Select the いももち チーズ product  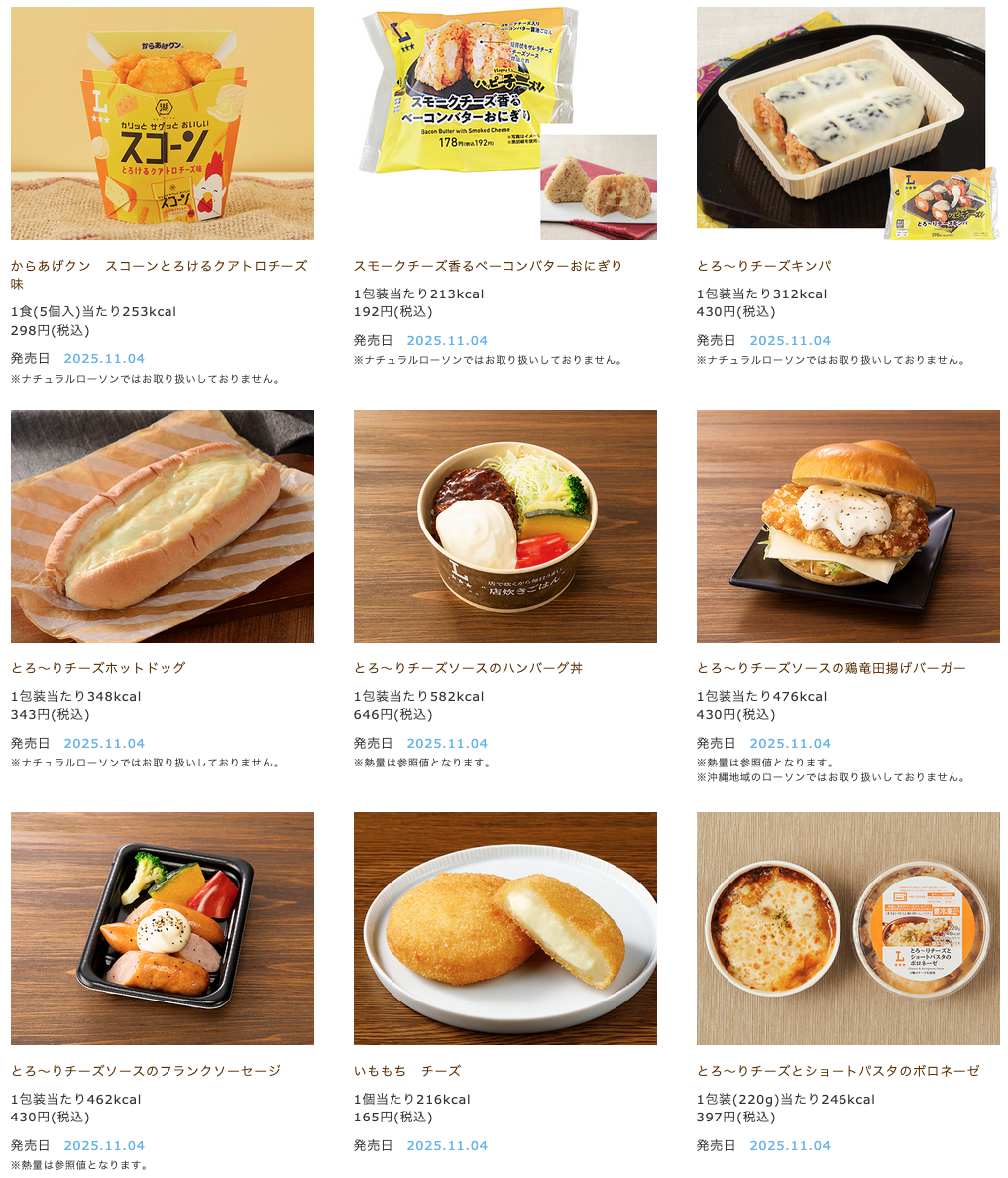(504, 929)
